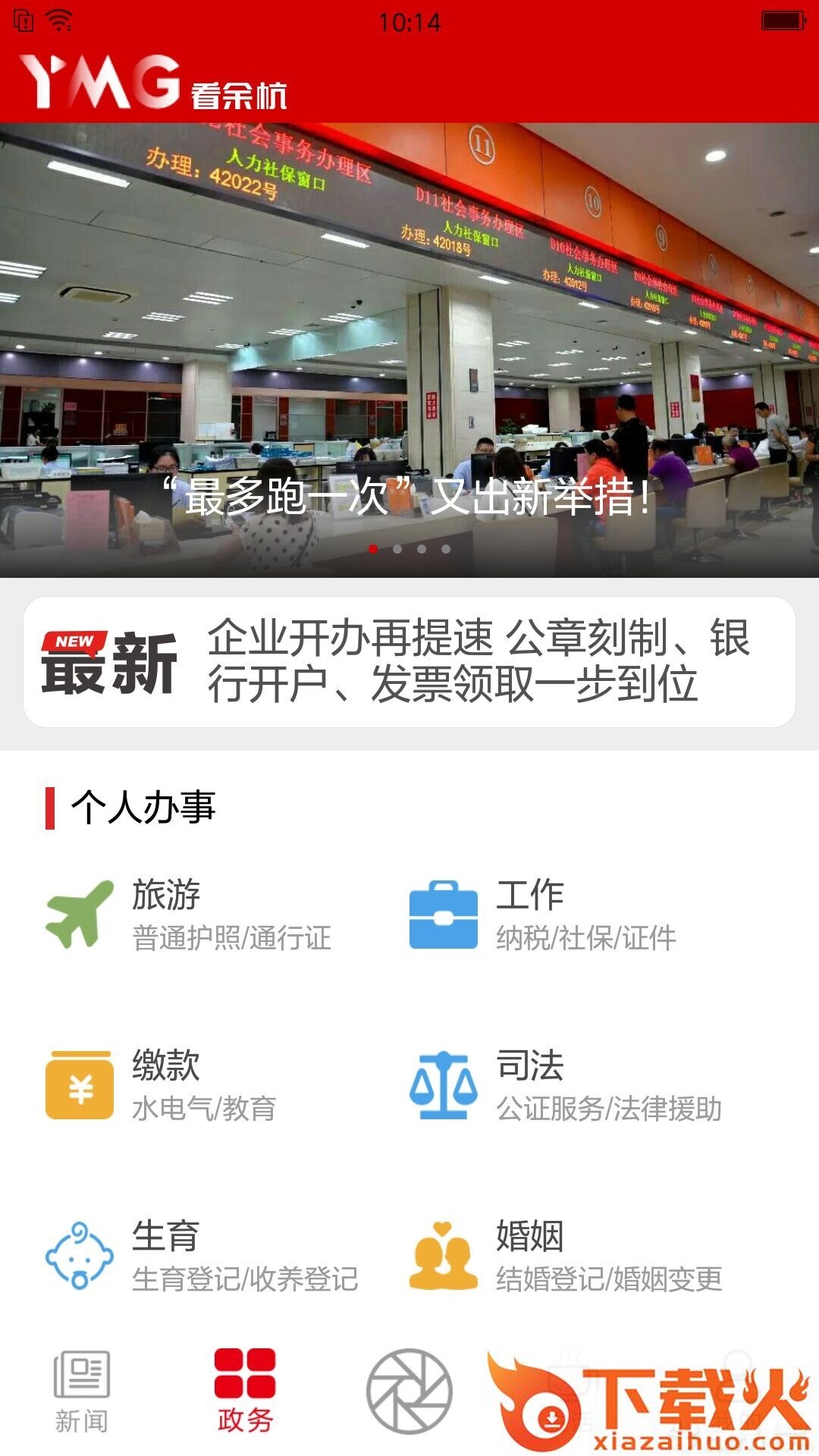Switch to the 新闻 tab
This screenshot has height=1456, width=819.
tap(82, 1392)
